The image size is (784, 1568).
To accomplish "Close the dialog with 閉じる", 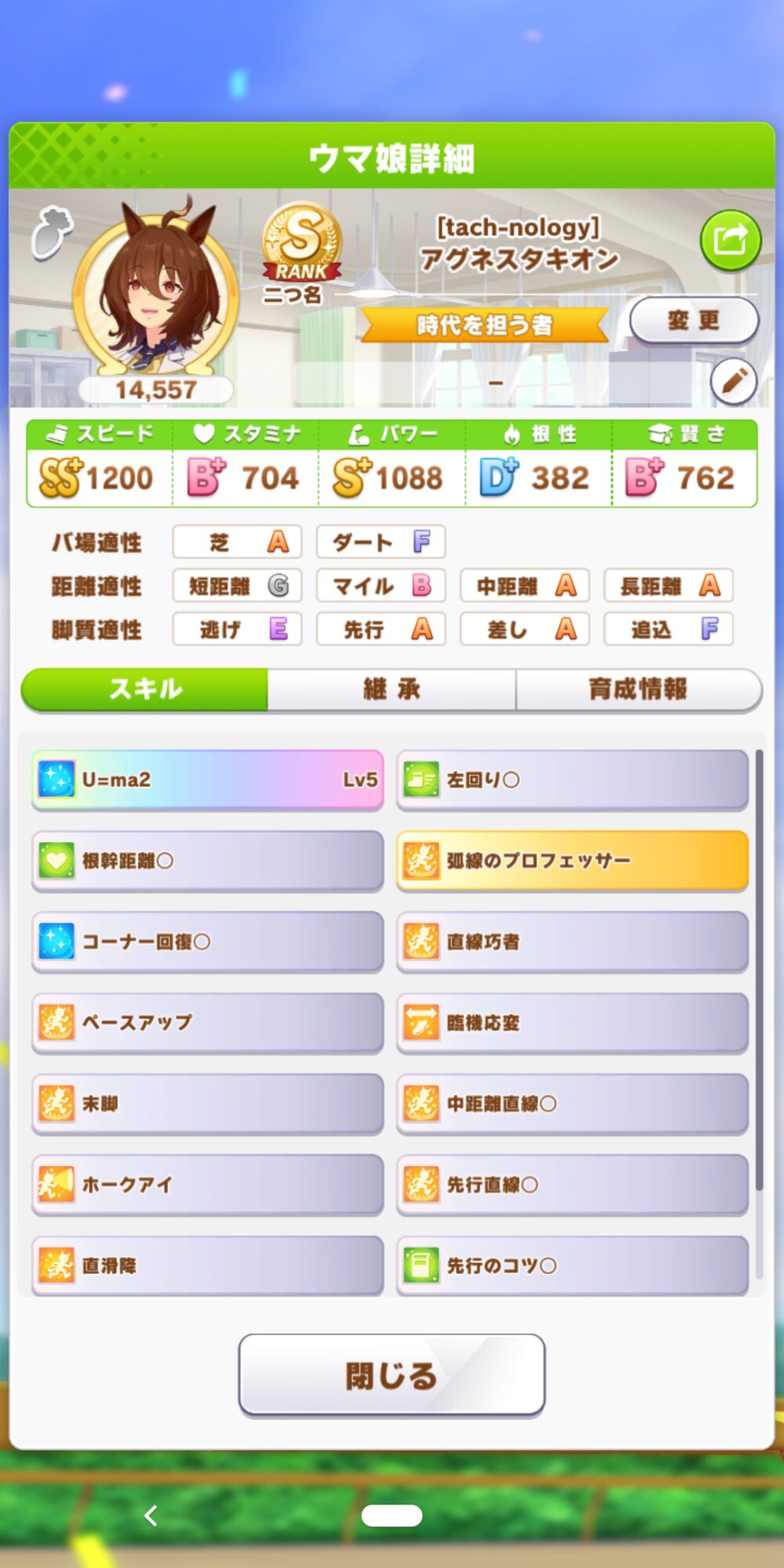I will pos(391,1376).
